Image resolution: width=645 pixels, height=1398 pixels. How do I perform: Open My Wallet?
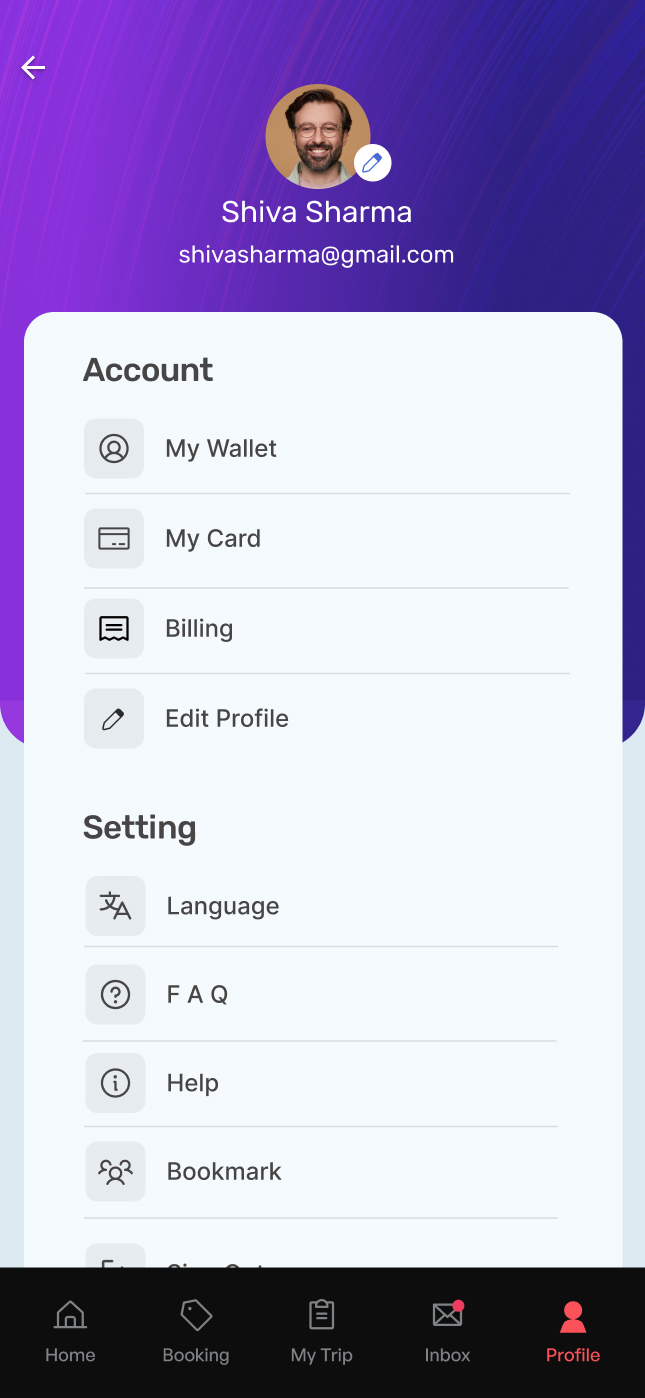point(221,449)
